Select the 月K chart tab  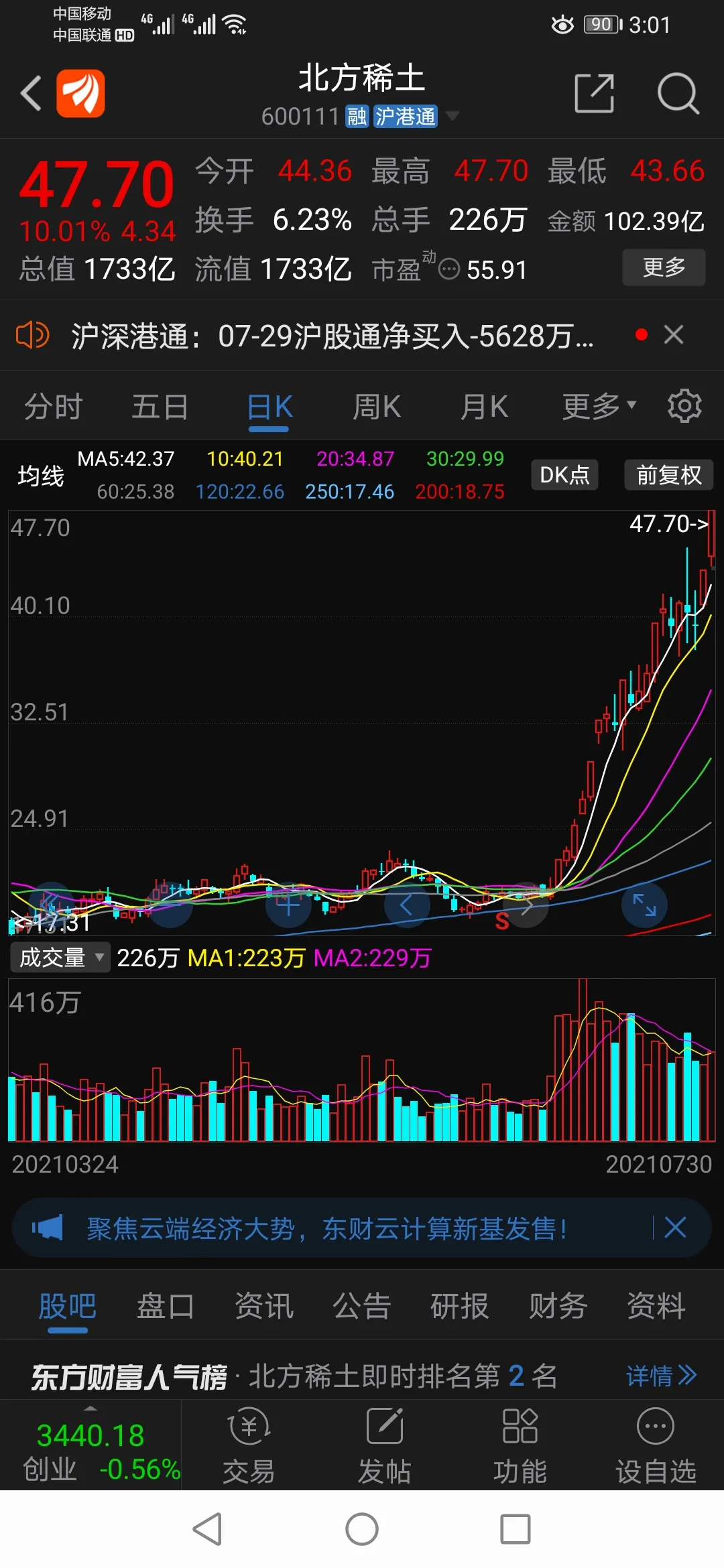click(x=483, y=407)
